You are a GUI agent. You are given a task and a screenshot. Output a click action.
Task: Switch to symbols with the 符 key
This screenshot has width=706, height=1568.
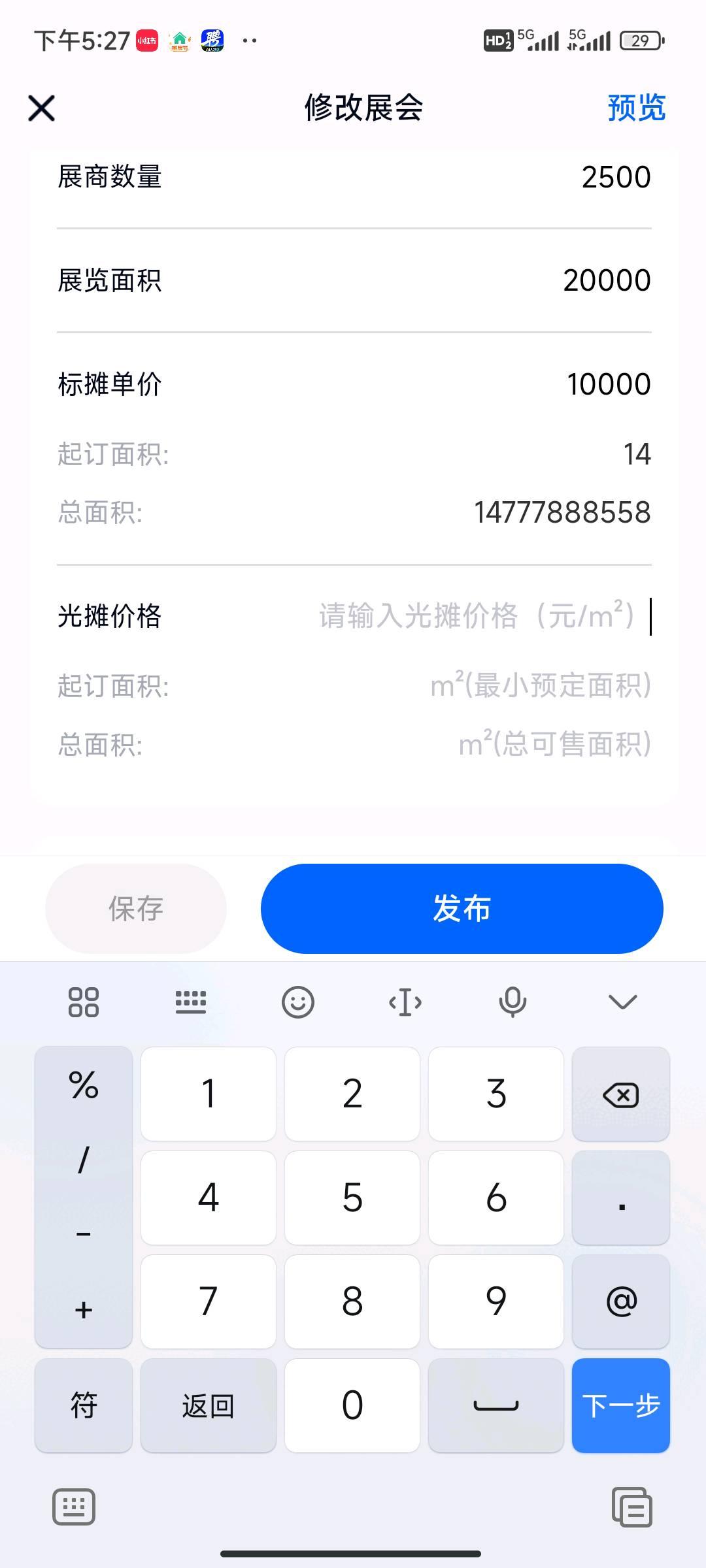coord(84,1405)
